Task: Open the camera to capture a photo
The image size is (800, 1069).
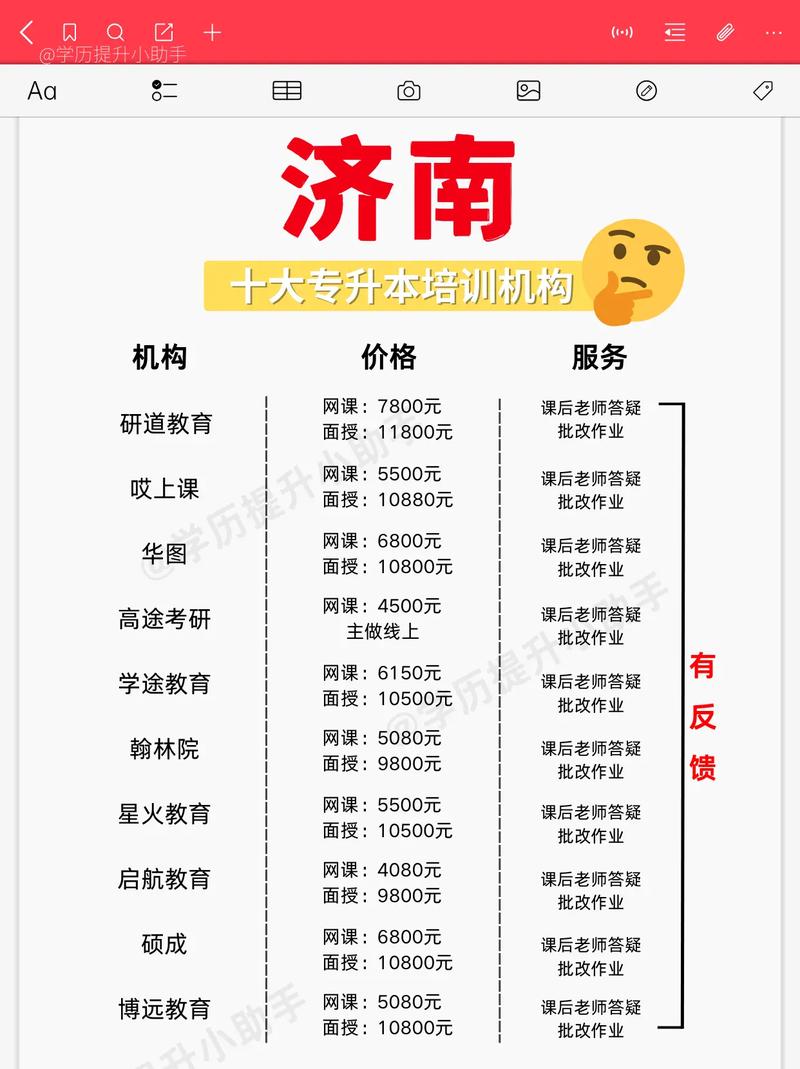Action: pyautogui.click(x=408, y=91)
